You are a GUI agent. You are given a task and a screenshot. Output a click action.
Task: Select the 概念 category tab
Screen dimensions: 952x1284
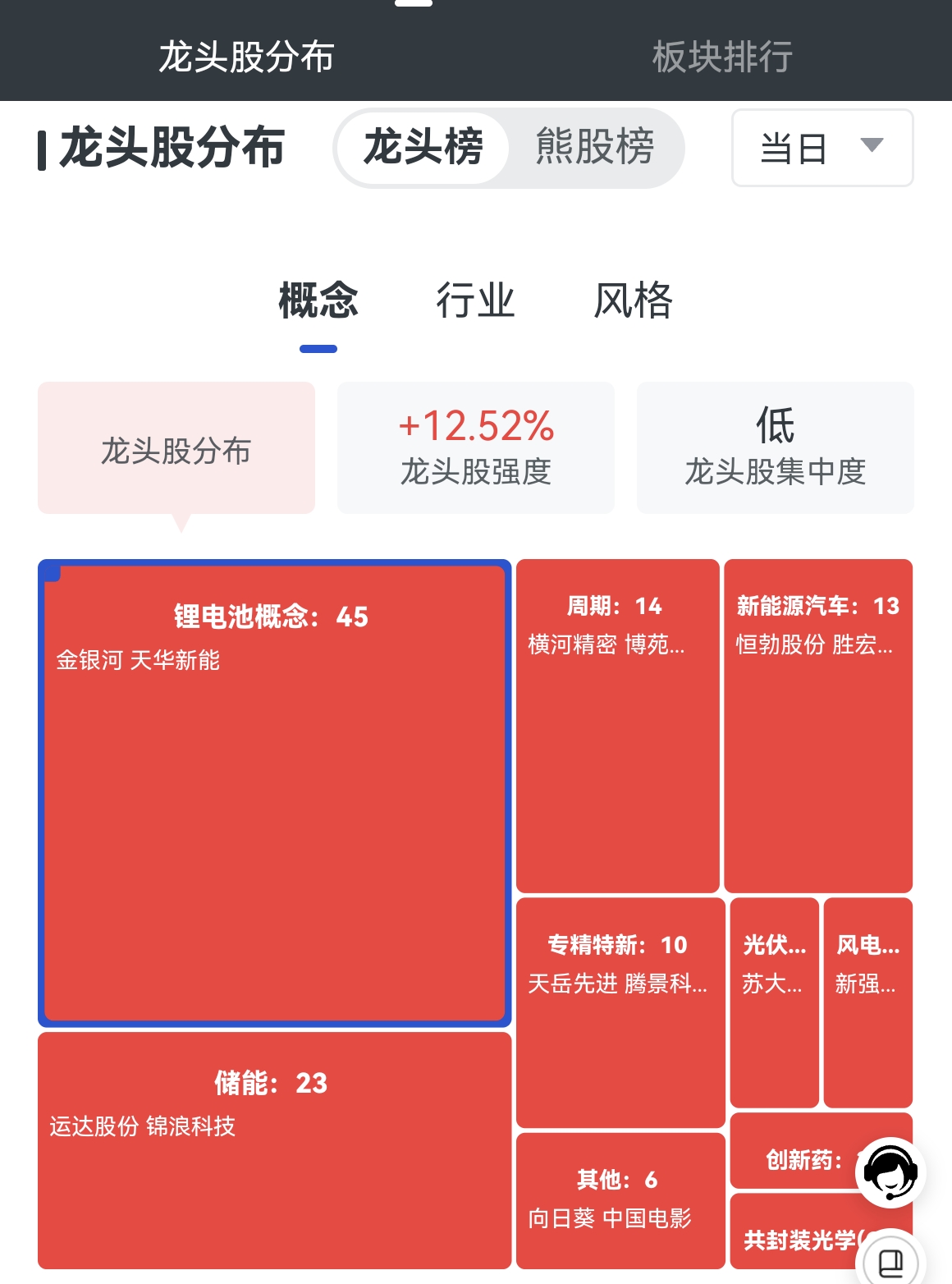[318, 300]
